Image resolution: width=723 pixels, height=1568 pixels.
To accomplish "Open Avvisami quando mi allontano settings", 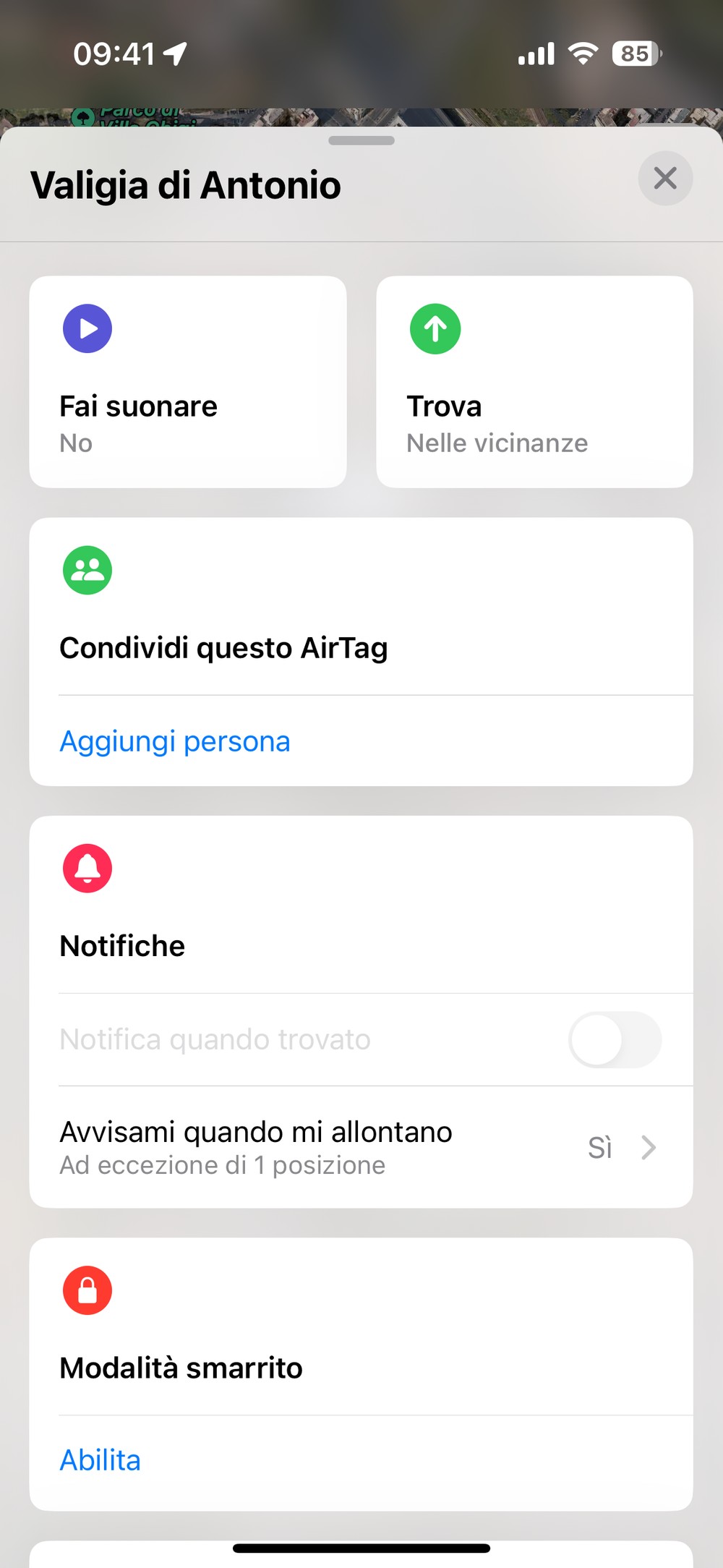I will 361,1147.
